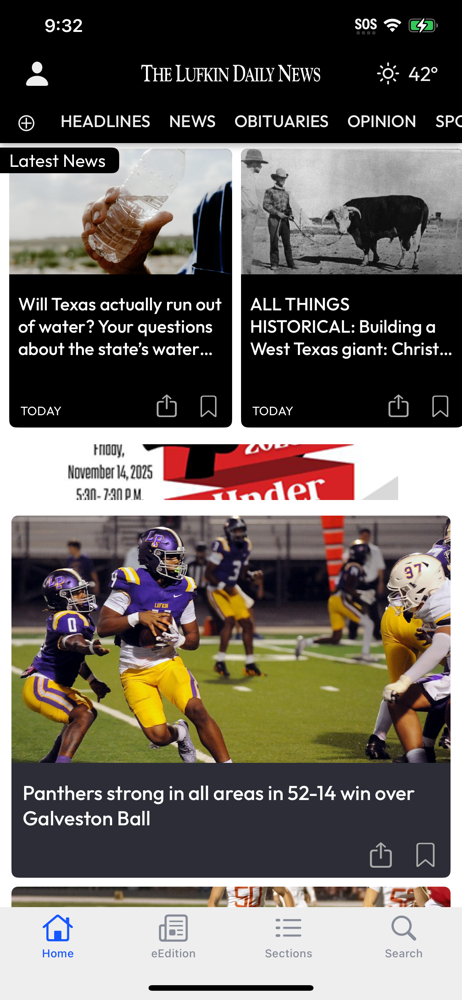462x1000 pixels.
Task: Bookmark the All Things Historical article
Action: [x=440, y=406]
